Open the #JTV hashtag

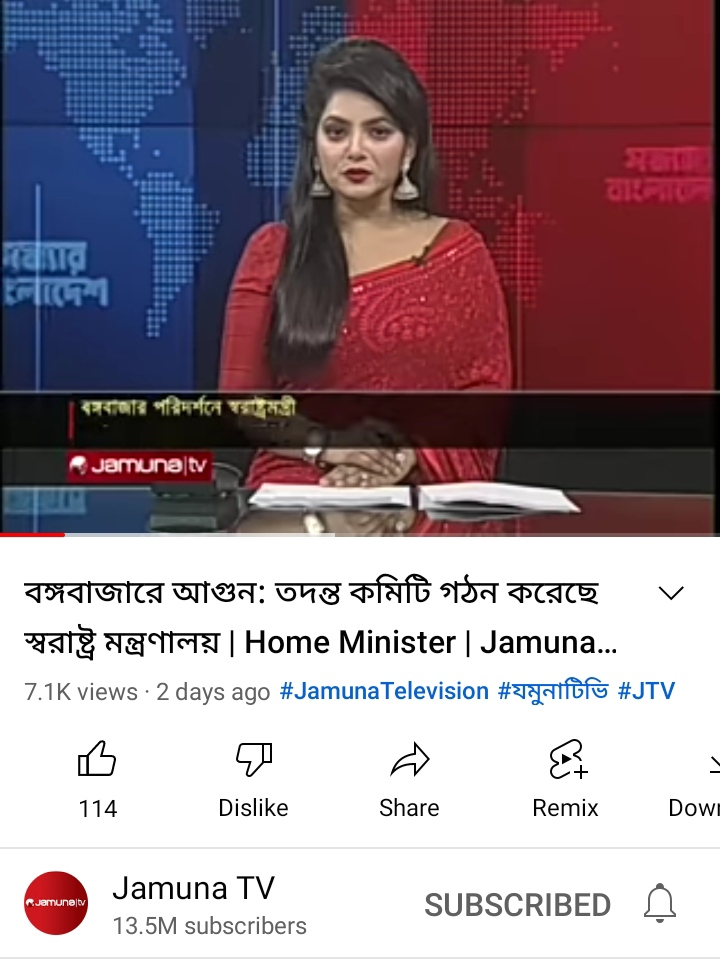646,691
